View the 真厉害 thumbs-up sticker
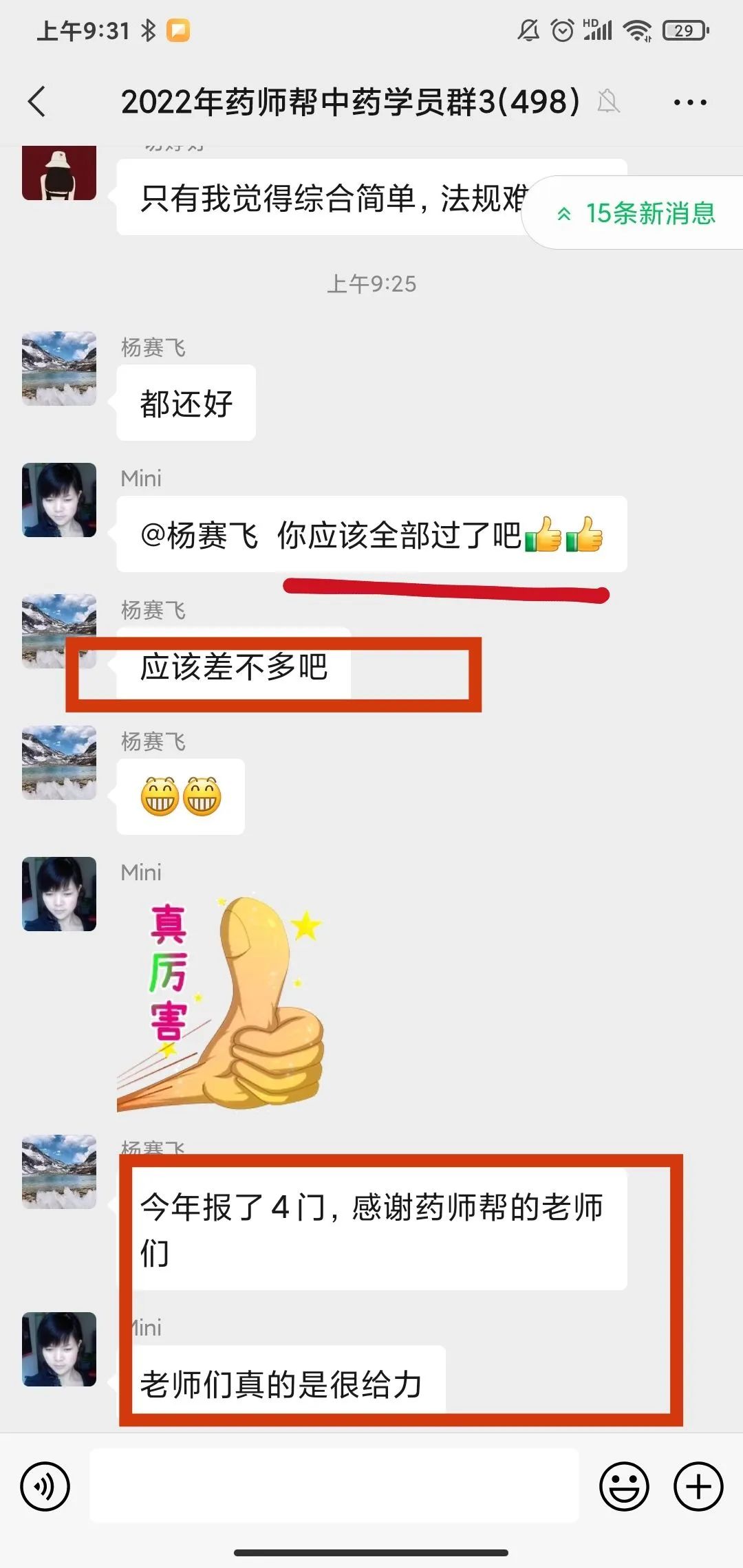743x1568 pixels. (x=220, y=1004)
